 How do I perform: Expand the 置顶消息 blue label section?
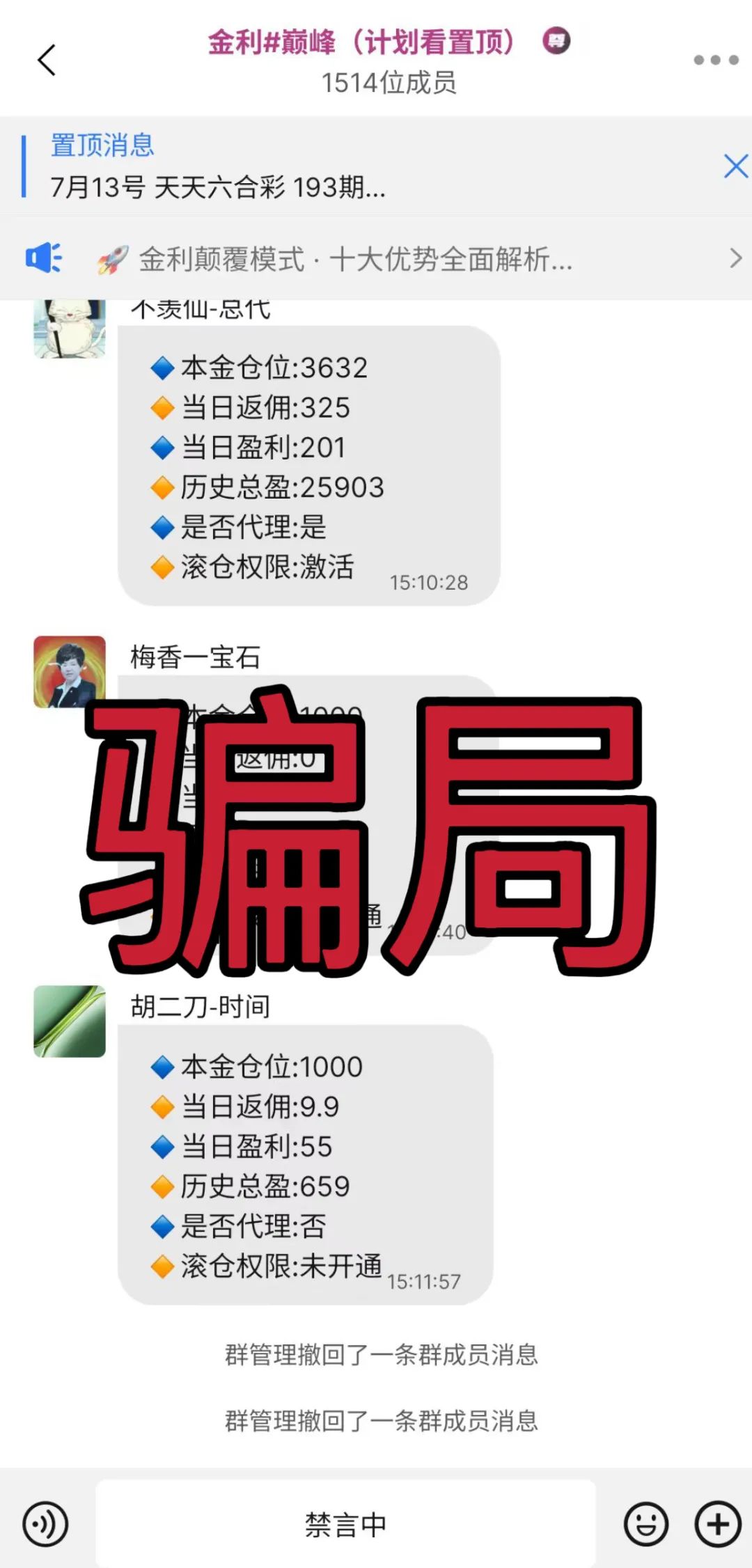(102, 147)
